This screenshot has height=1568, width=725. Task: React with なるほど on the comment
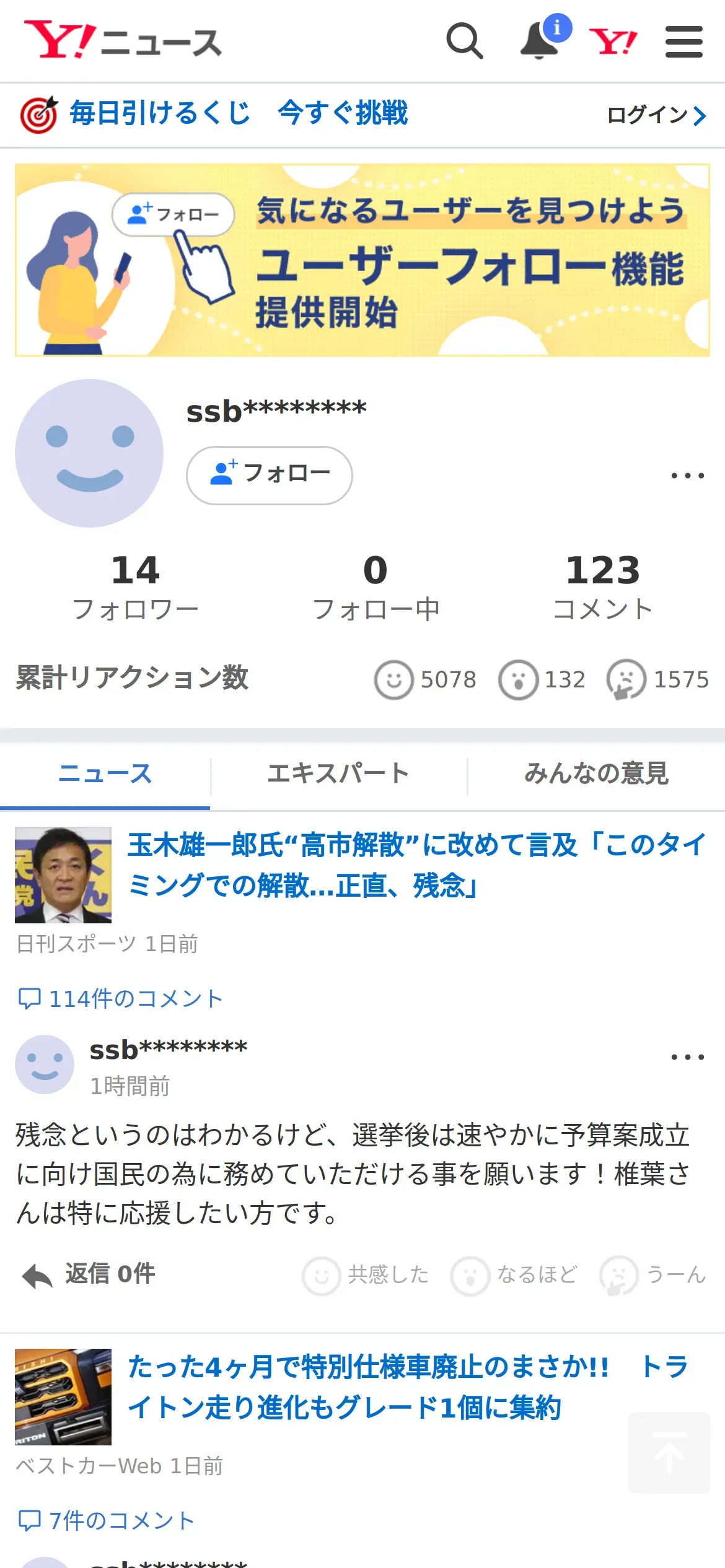[514, 1275]
